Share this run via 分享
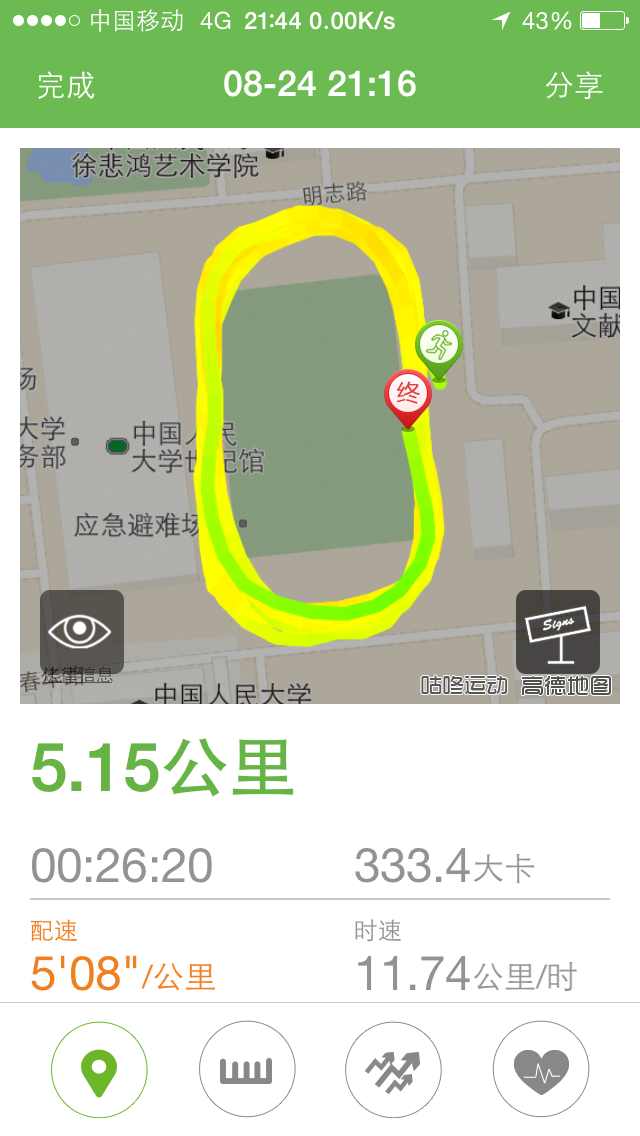Screen dimensions: 640x1136 pyautogui.click(x=573, y=85)
